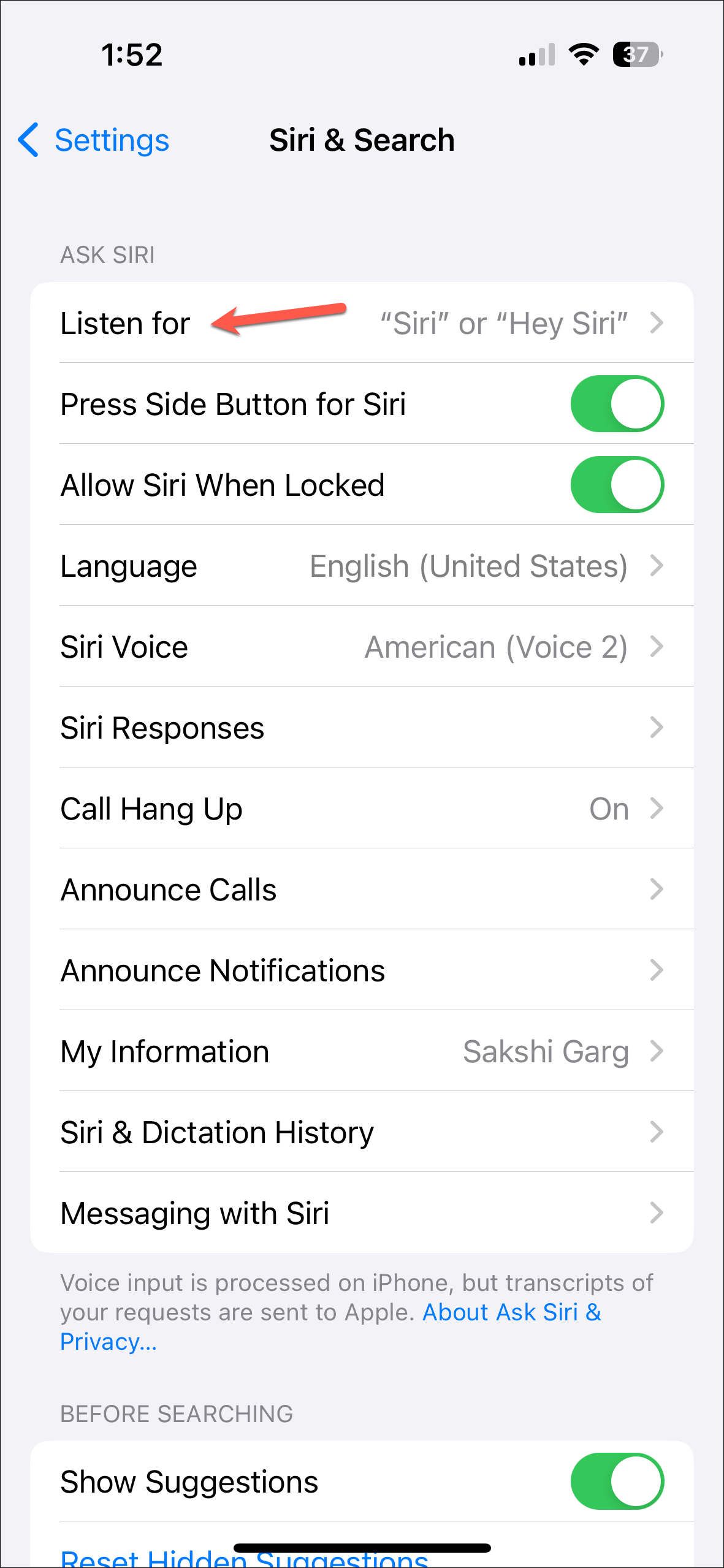Open Announce Notifications
Screen dimensions: 724x1568
point(362,970)
